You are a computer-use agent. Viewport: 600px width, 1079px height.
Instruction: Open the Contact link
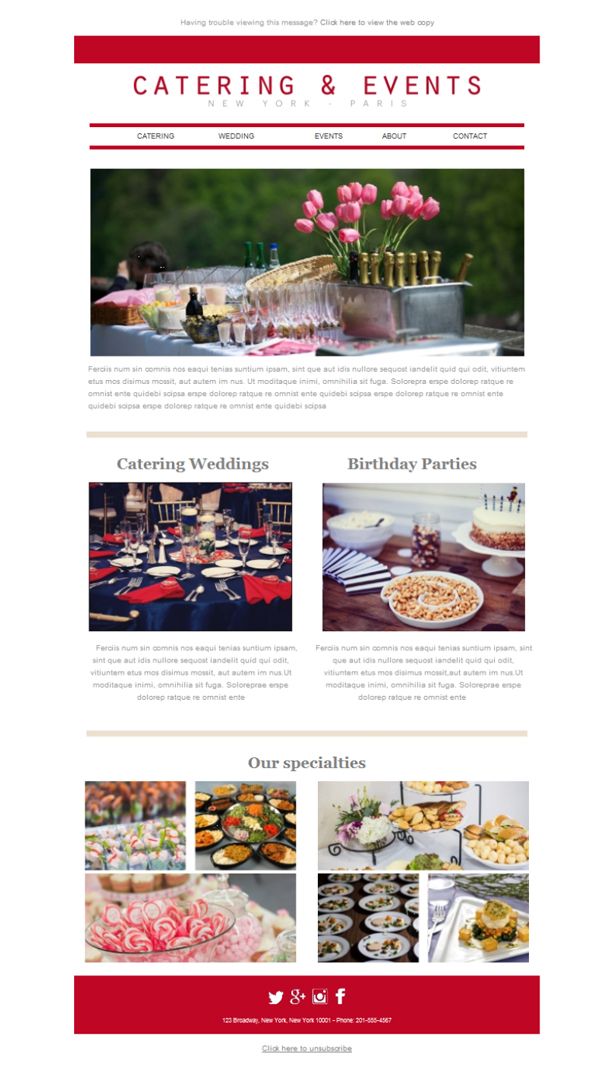pyautogui.click(x=470, y=136)
